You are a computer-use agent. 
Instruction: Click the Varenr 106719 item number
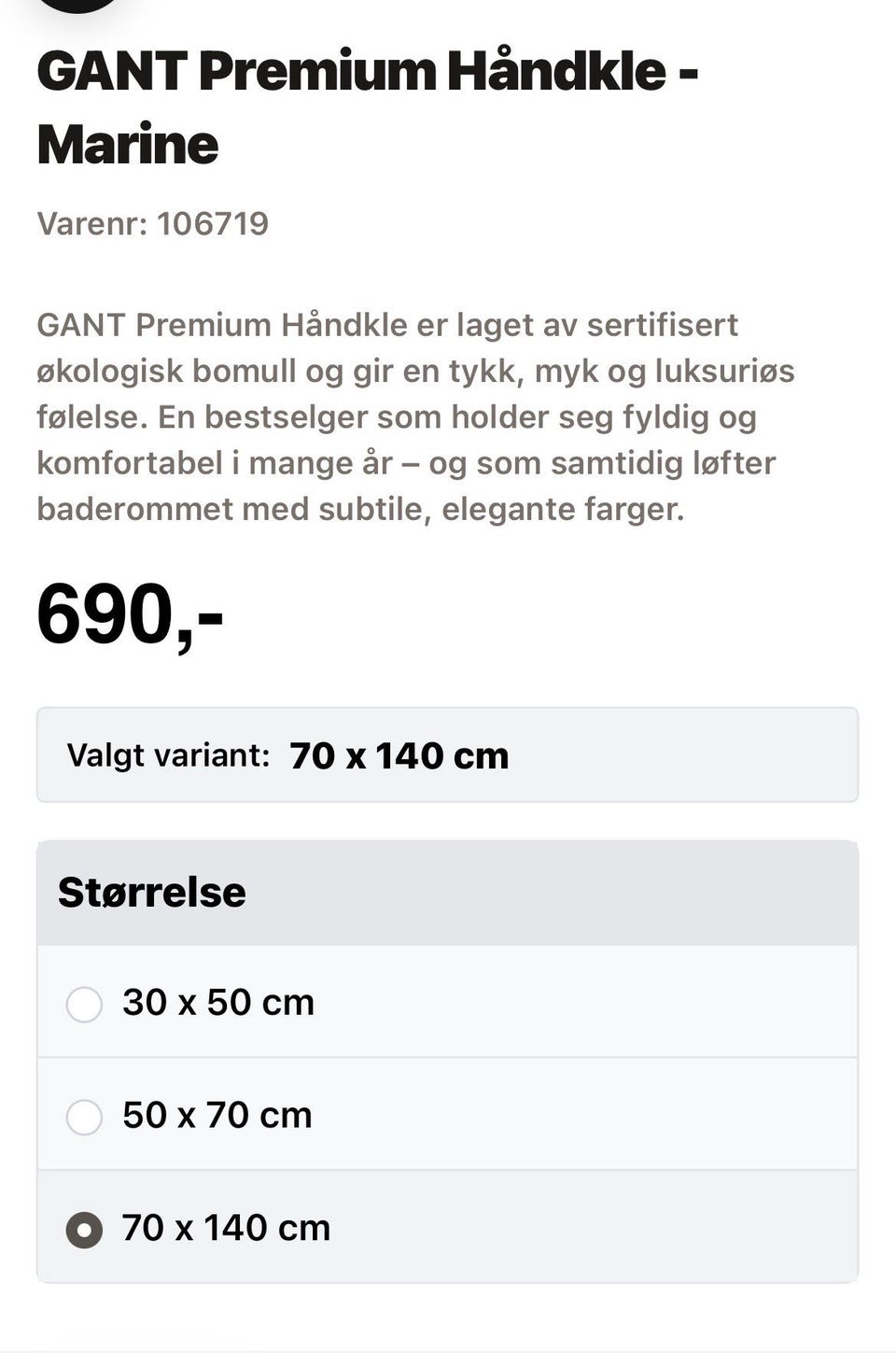coord(152,224)
